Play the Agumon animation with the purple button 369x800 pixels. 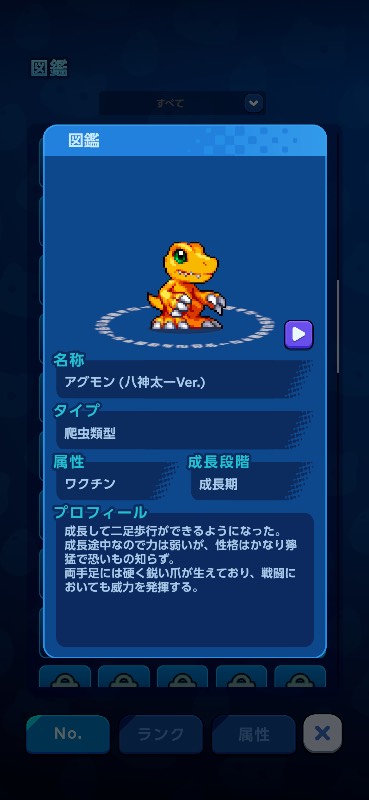pos(299,335)
